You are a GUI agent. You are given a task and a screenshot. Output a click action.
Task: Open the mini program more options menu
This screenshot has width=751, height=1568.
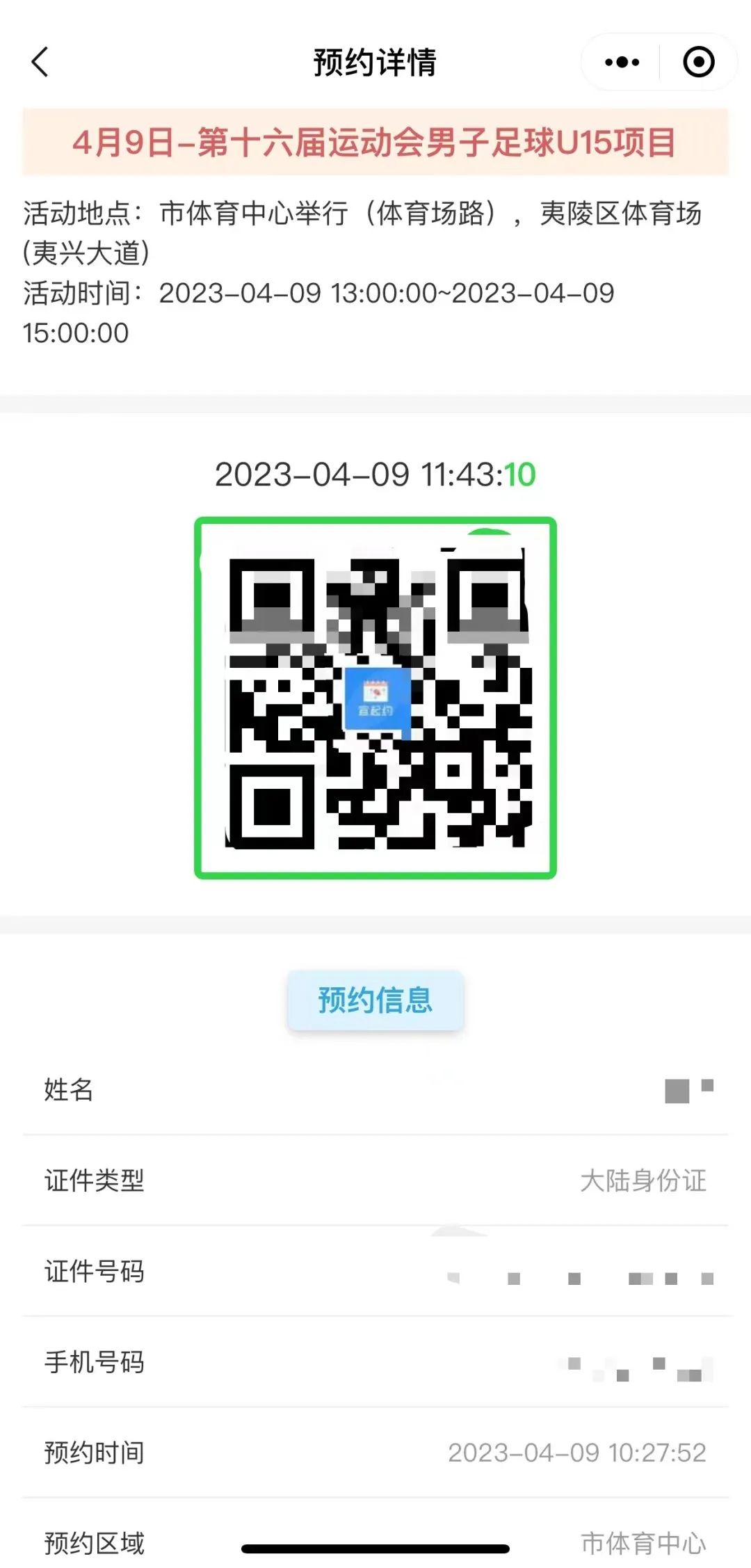(622, 62)
